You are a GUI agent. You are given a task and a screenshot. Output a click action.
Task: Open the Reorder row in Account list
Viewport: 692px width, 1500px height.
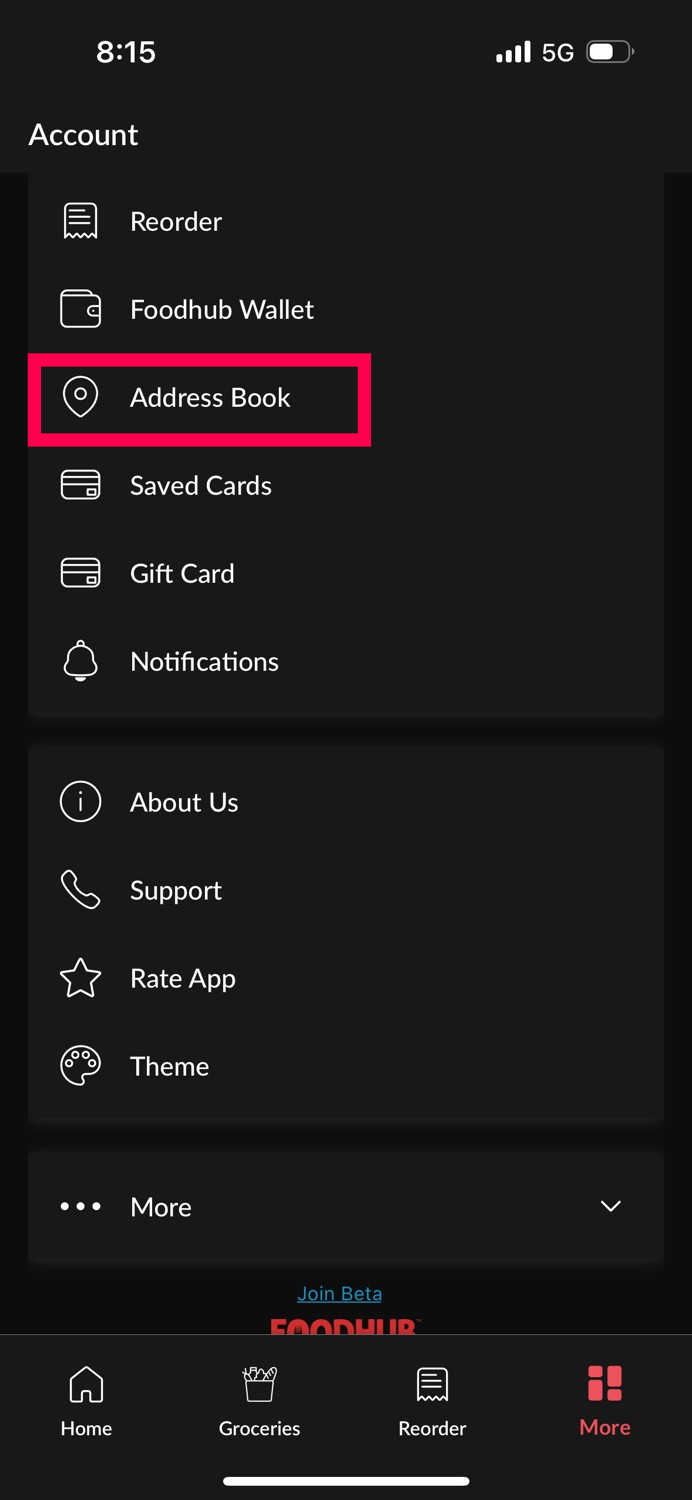(346, 221)
